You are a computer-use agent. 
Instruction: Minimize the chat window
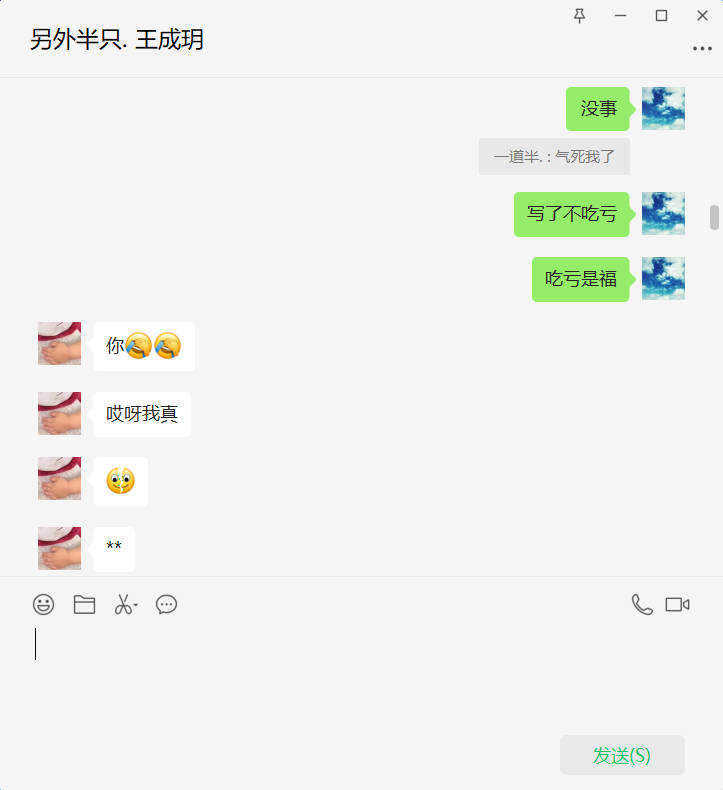pos(620,15)
